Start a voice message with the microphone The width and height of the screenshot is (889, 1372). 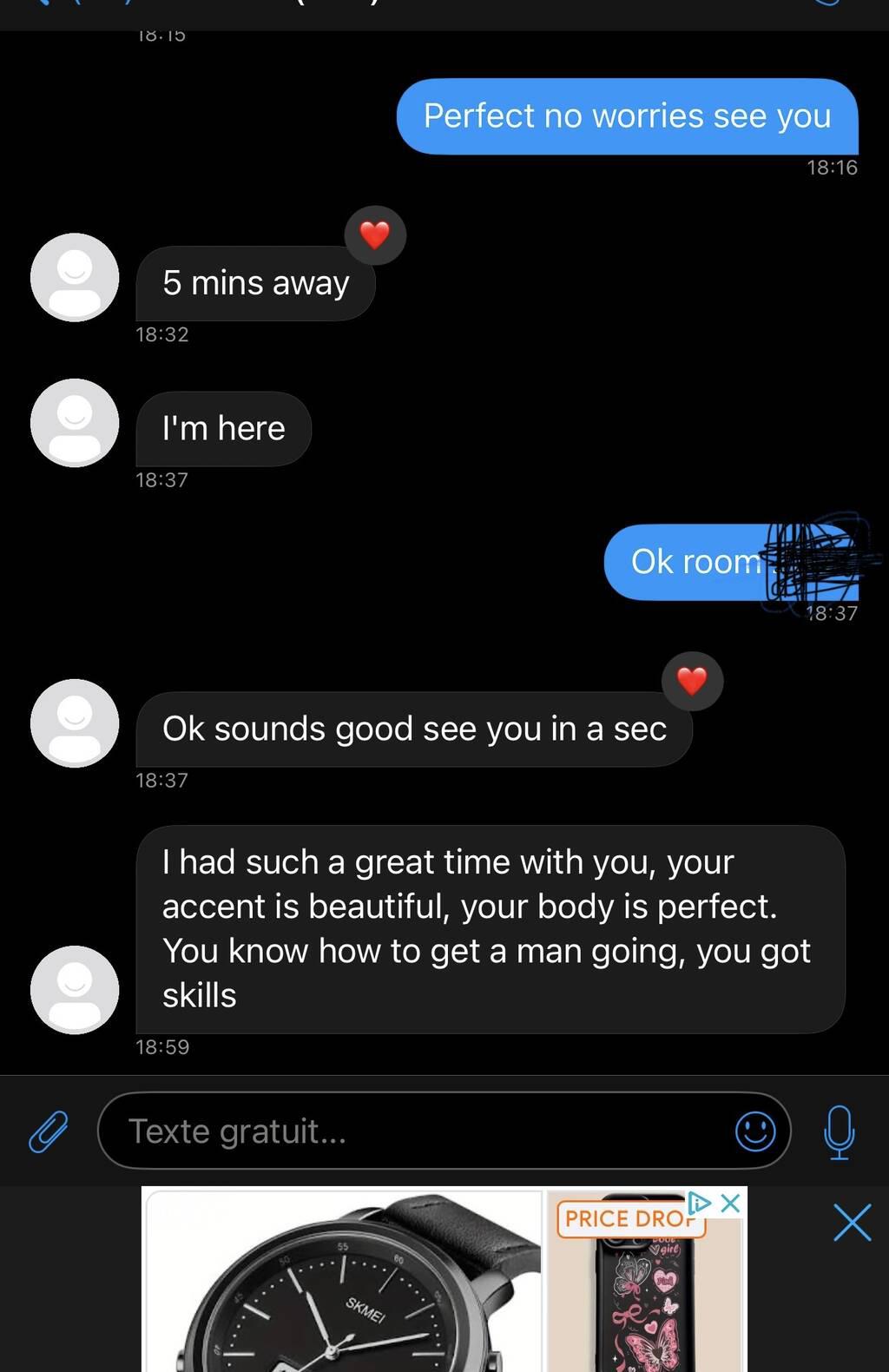tap(839, 1131)
